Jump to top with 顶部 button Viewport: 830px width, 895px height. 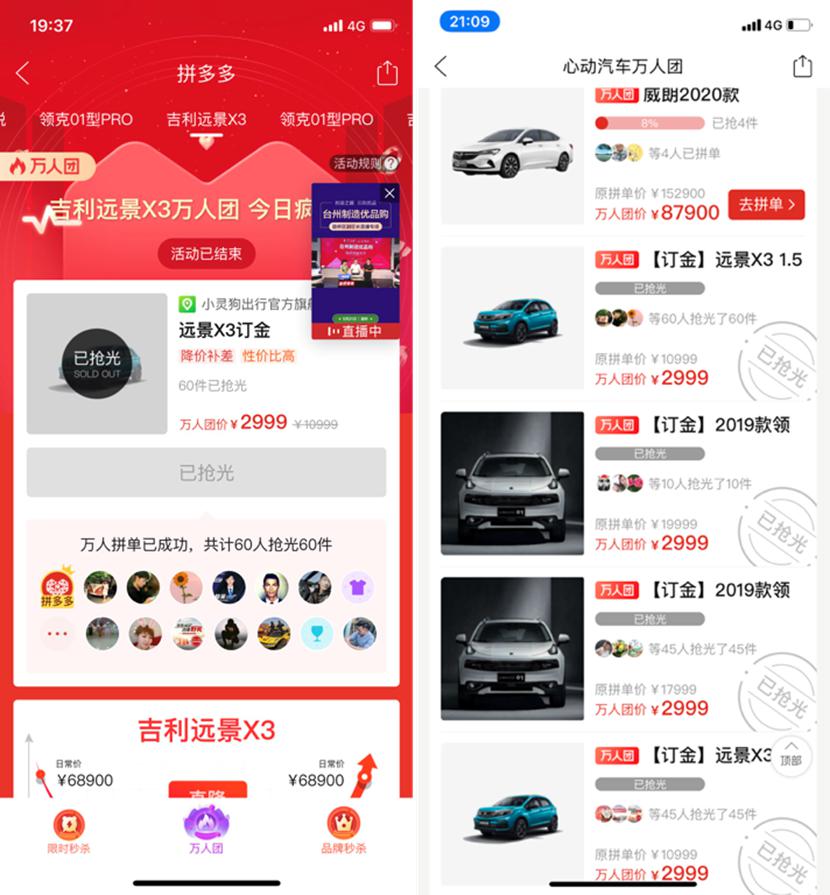[791, 755]
